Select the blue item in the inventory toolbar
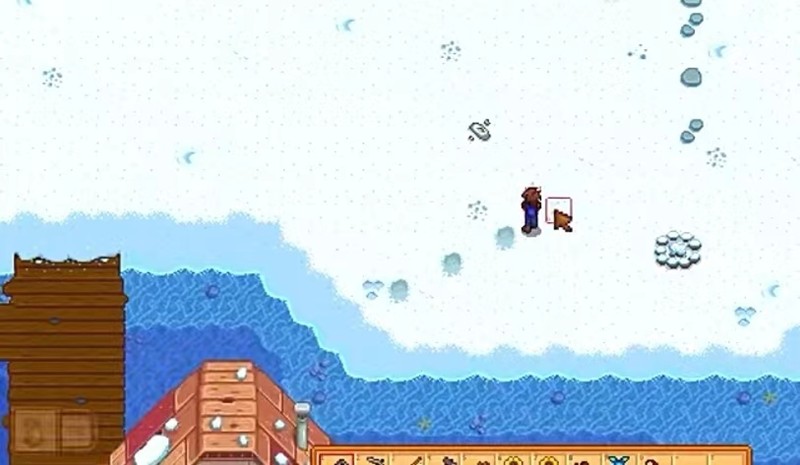This screenshot has height=465, width=800. coord(618,461)
